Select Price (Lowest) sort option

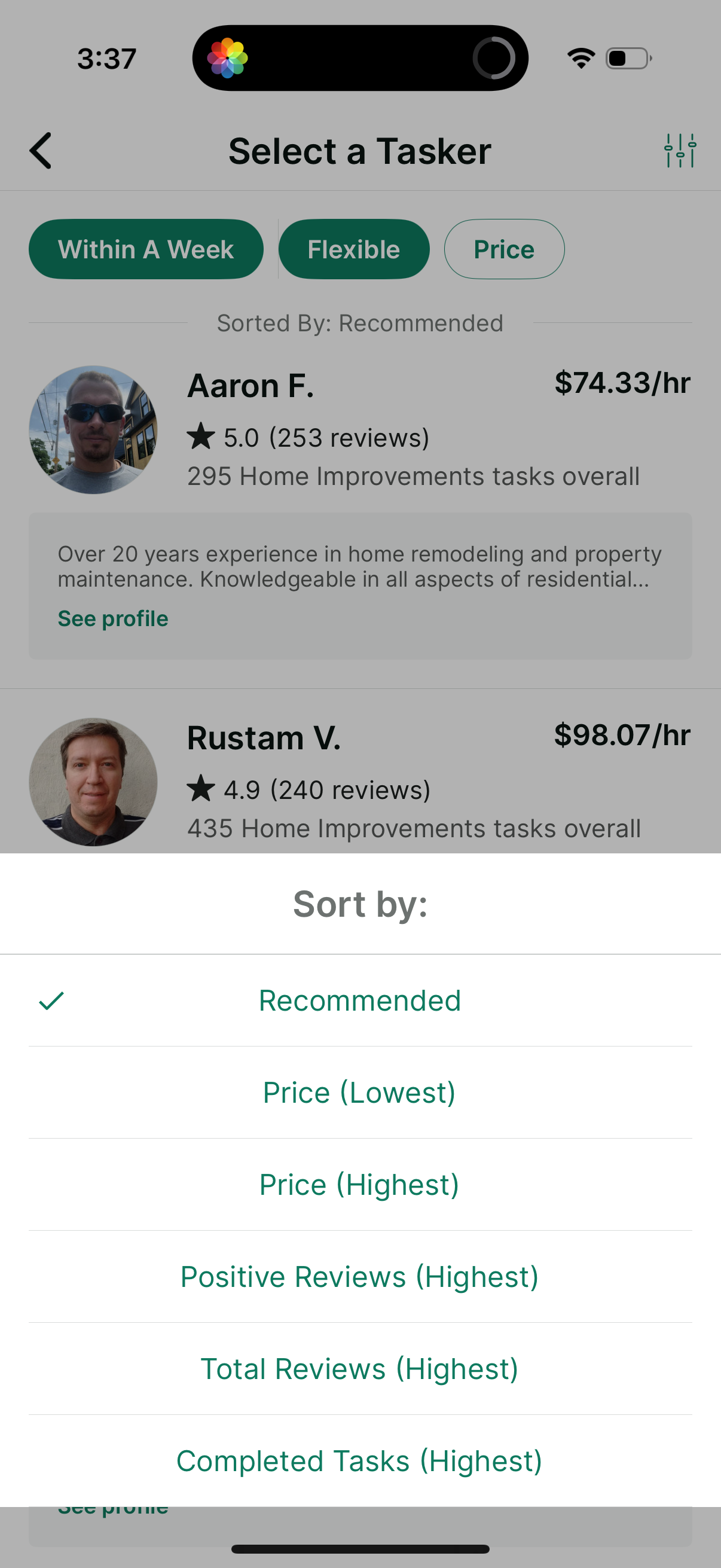(360, 1091)
